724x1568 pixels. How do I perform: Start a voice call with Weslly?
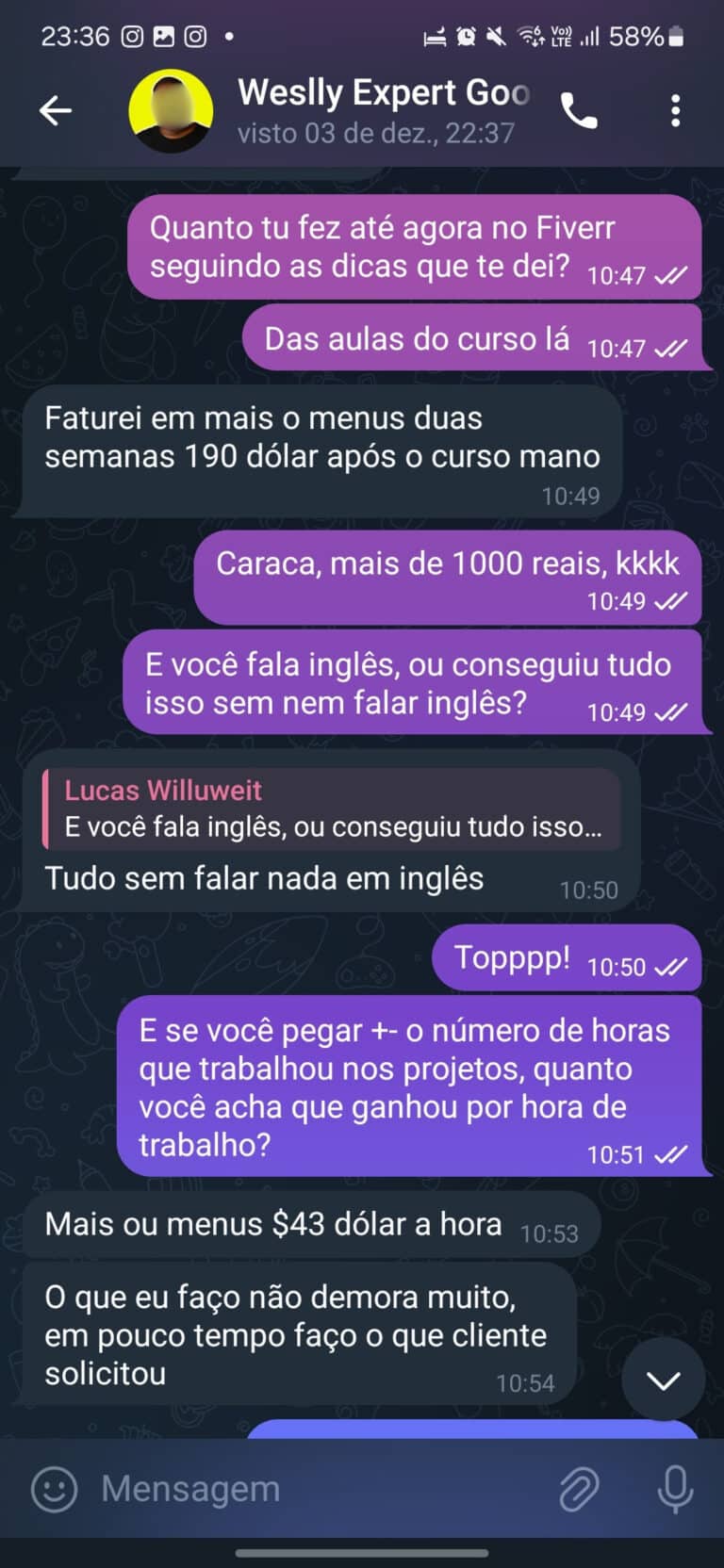pos(579,111)
